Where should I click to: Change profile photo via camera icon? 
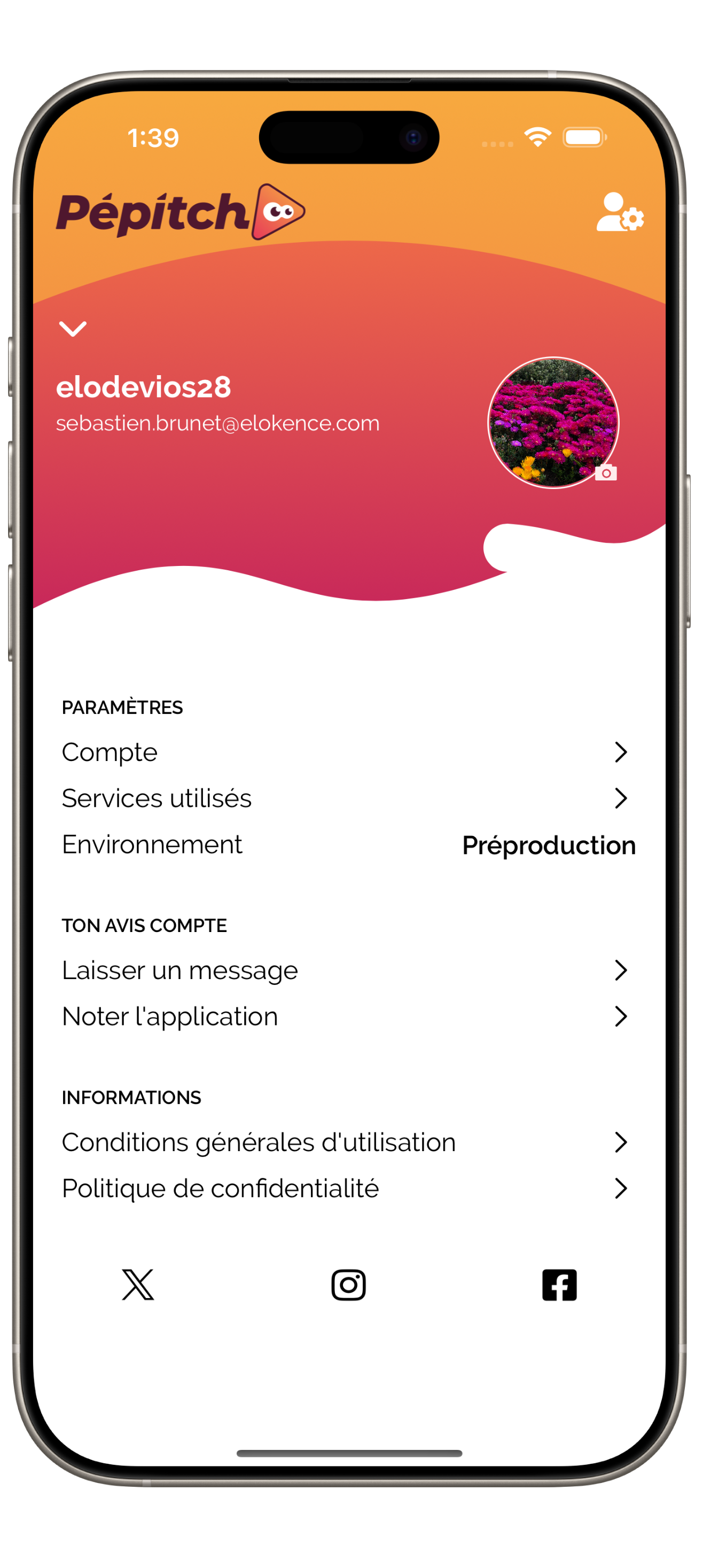(606, 472)
